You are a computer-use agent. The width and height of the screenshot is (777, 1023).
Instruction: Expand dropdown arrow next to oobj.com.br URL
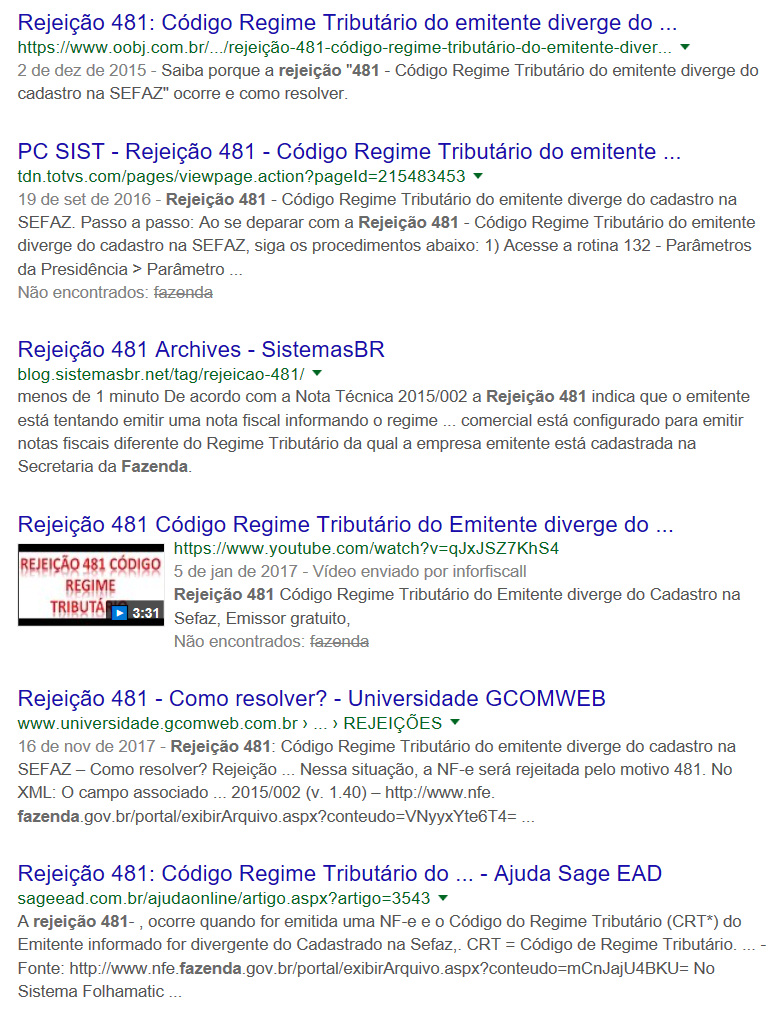point(685,47)
